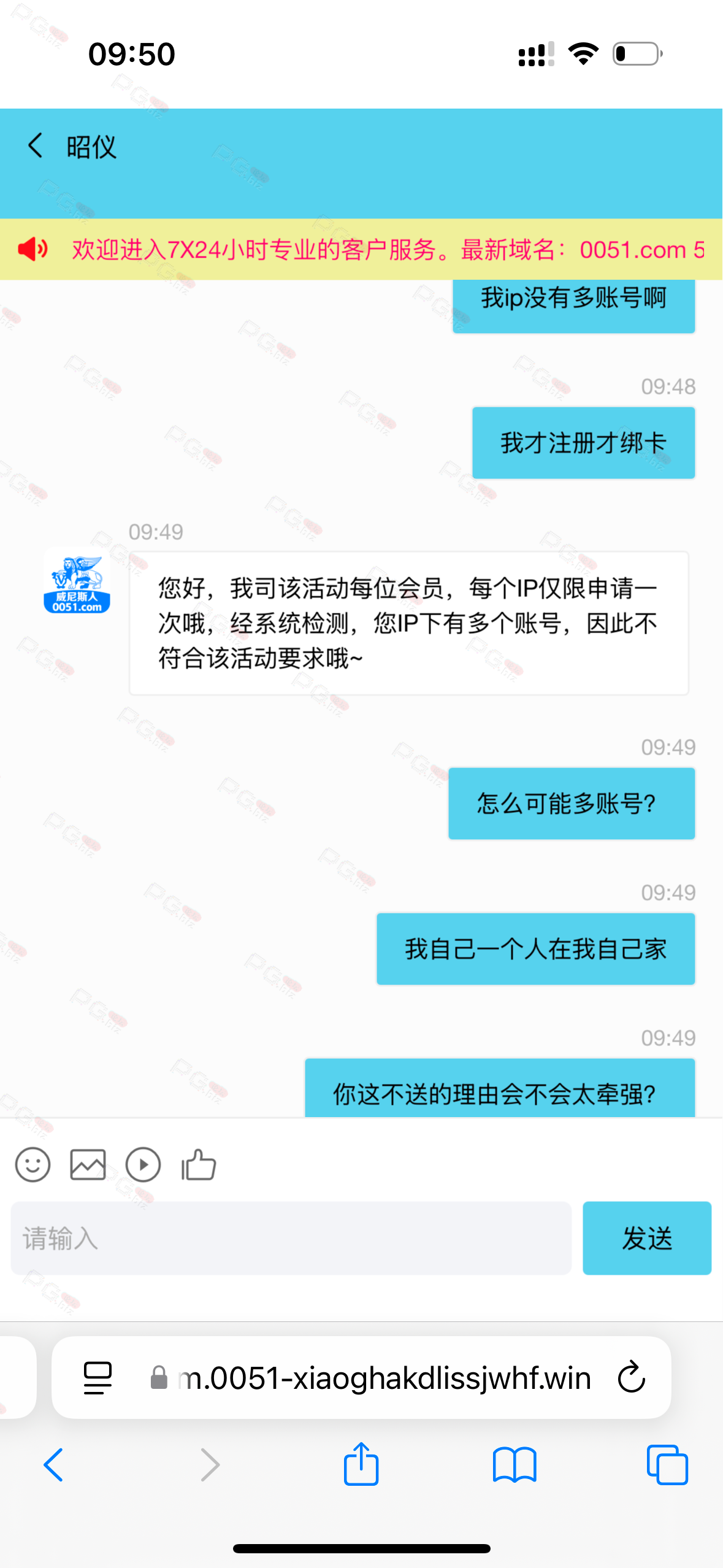Navigate back with the Safari toolbar arrow
Viewport: 723px width, 1568px height.
53,1465
